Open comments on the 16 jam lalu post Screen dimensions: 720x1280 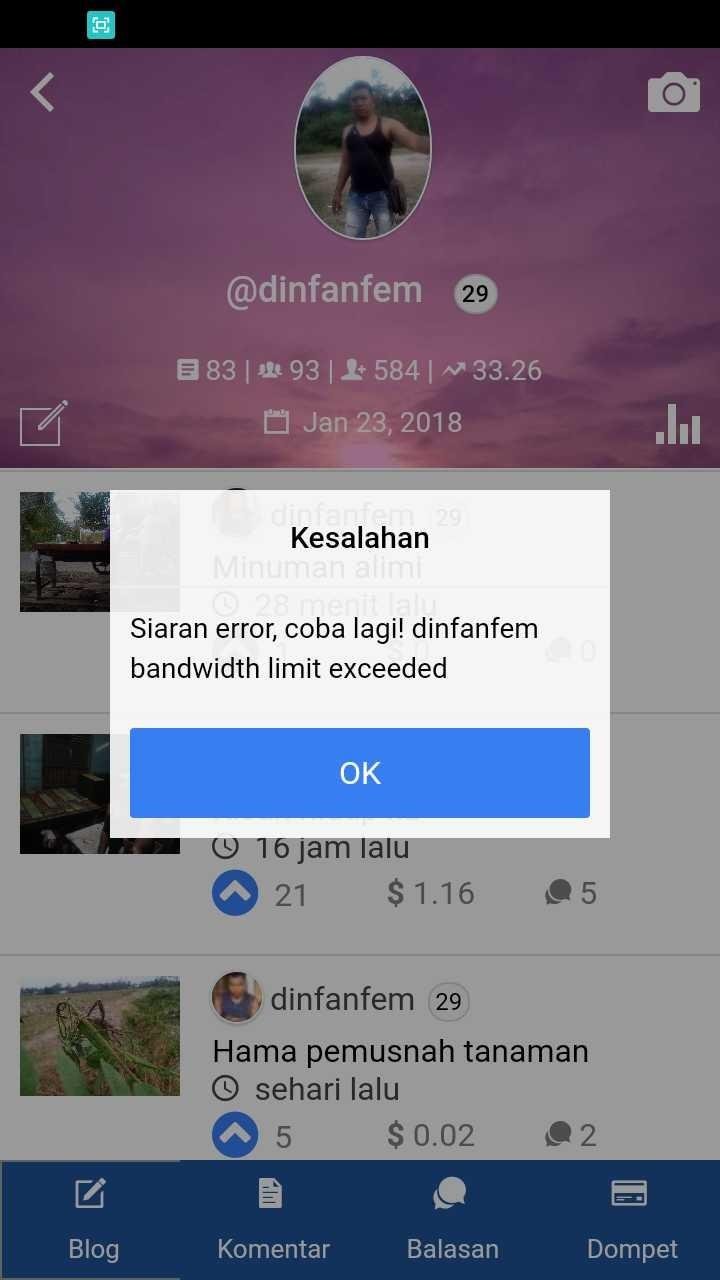(x=570, y=893)
